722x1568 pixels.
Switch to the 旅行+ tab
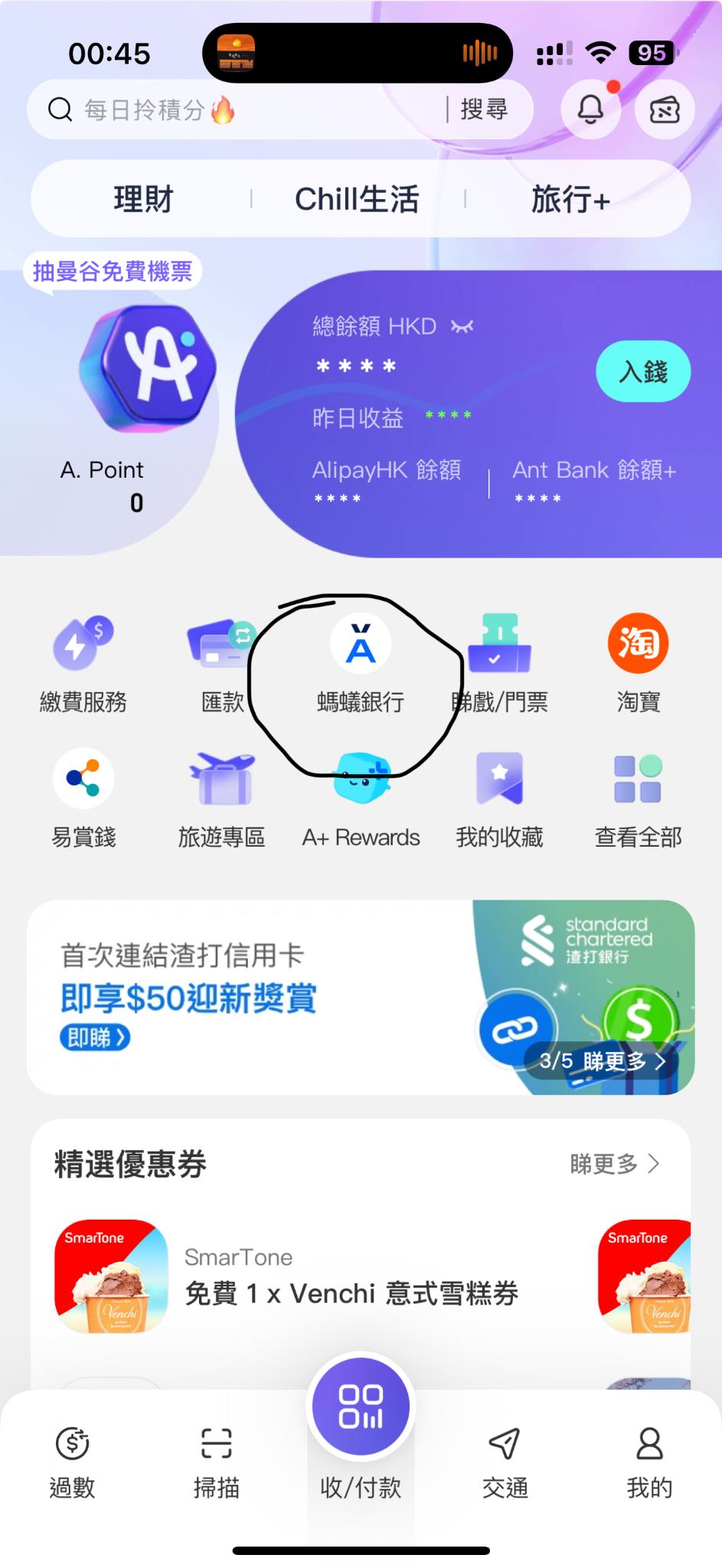coord(570,200)
